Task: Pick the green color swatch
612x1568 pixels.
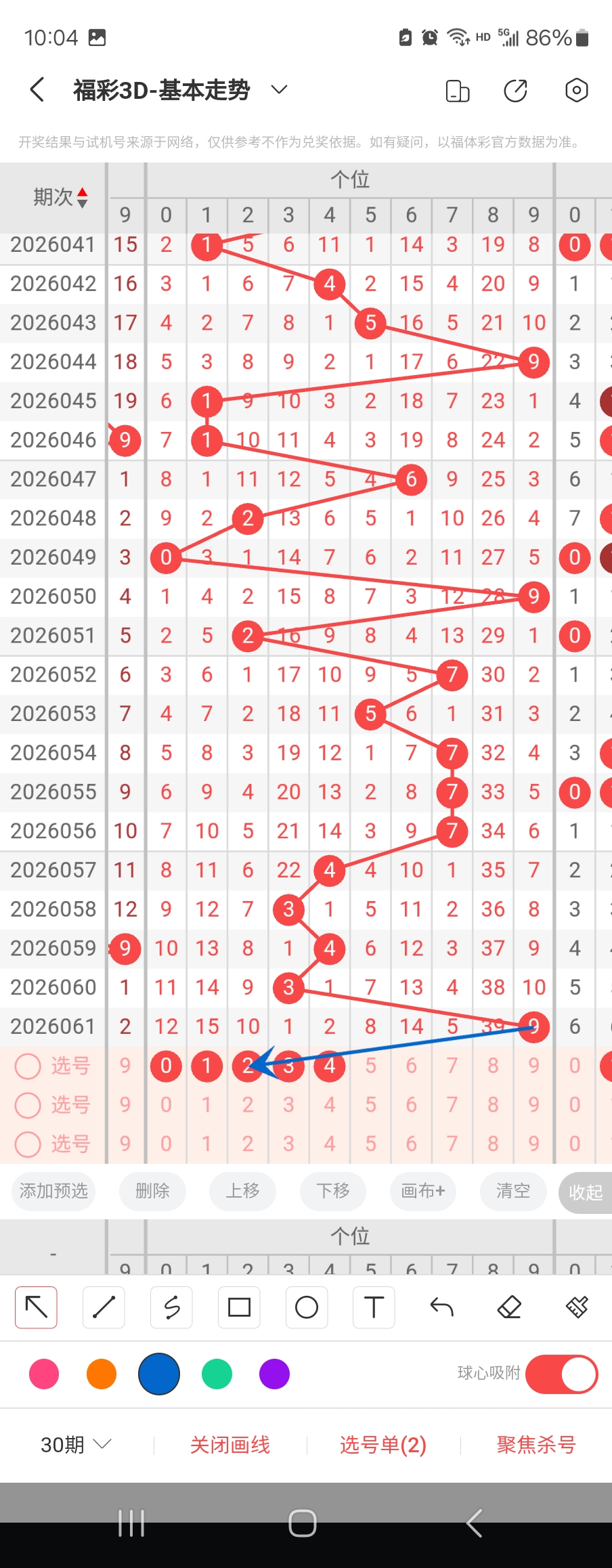Action: point(217,1374)
